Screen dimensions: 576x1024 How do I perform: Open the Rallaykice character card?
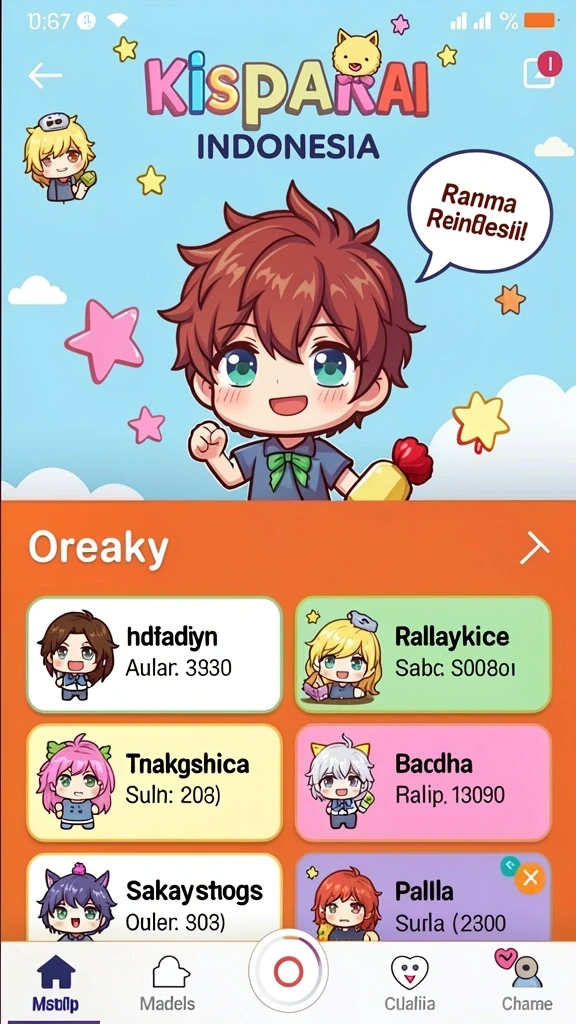coord(423,654)
